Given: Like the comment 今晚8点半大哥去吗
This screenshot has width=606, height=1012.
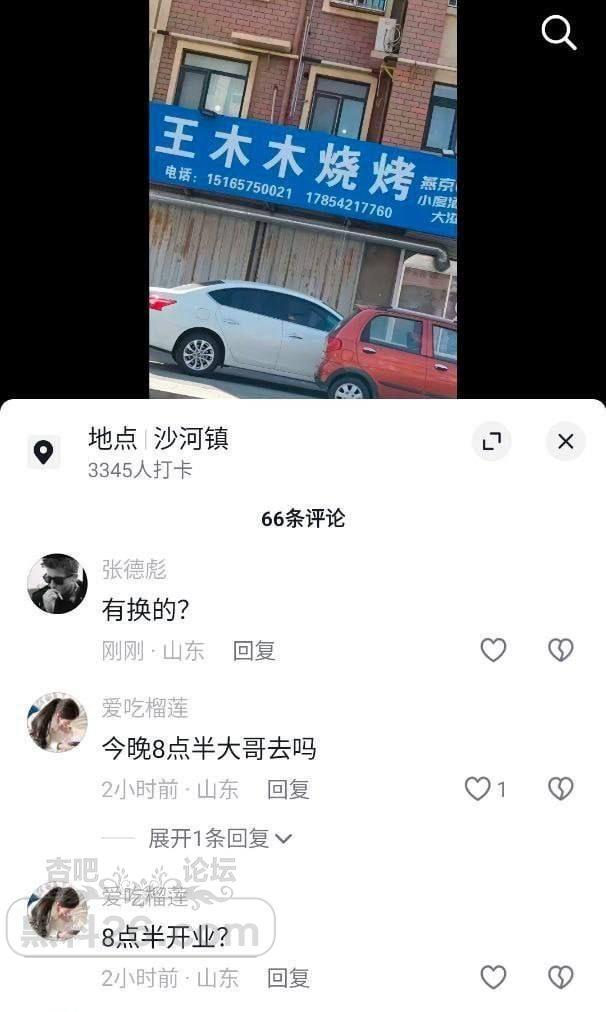Looking at the screenshot, I should tap(478, 789).
